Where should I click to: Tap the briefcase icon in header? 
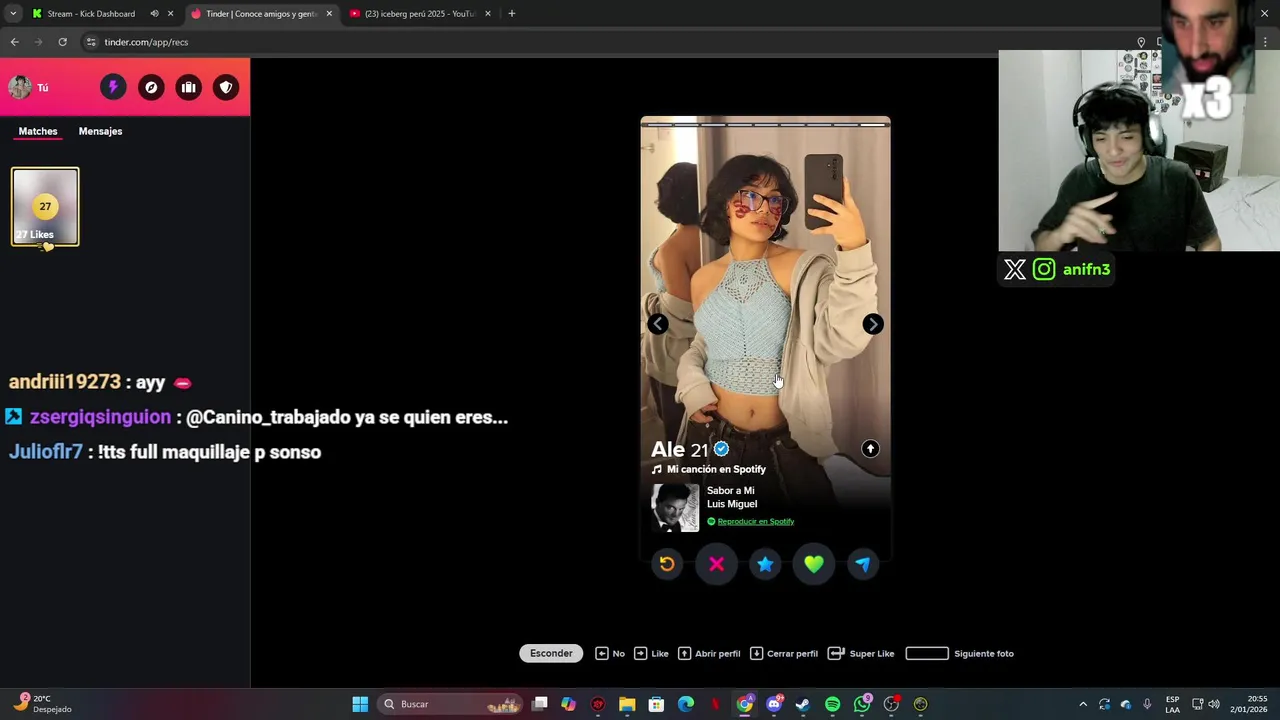click(x=188, y=87)
